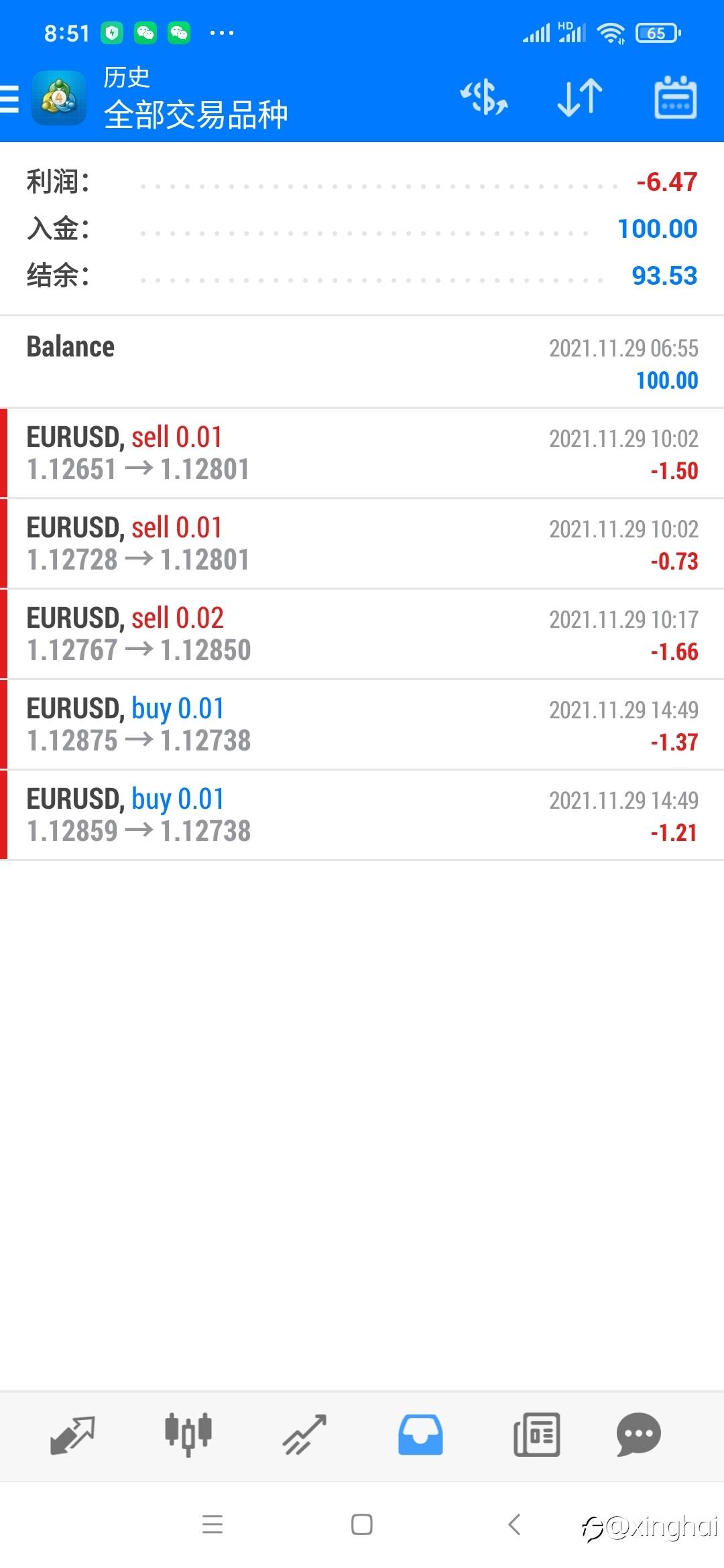724x1568 pixels.
Task: Select the history inbox tab
Action: [x=420, y=1435]
